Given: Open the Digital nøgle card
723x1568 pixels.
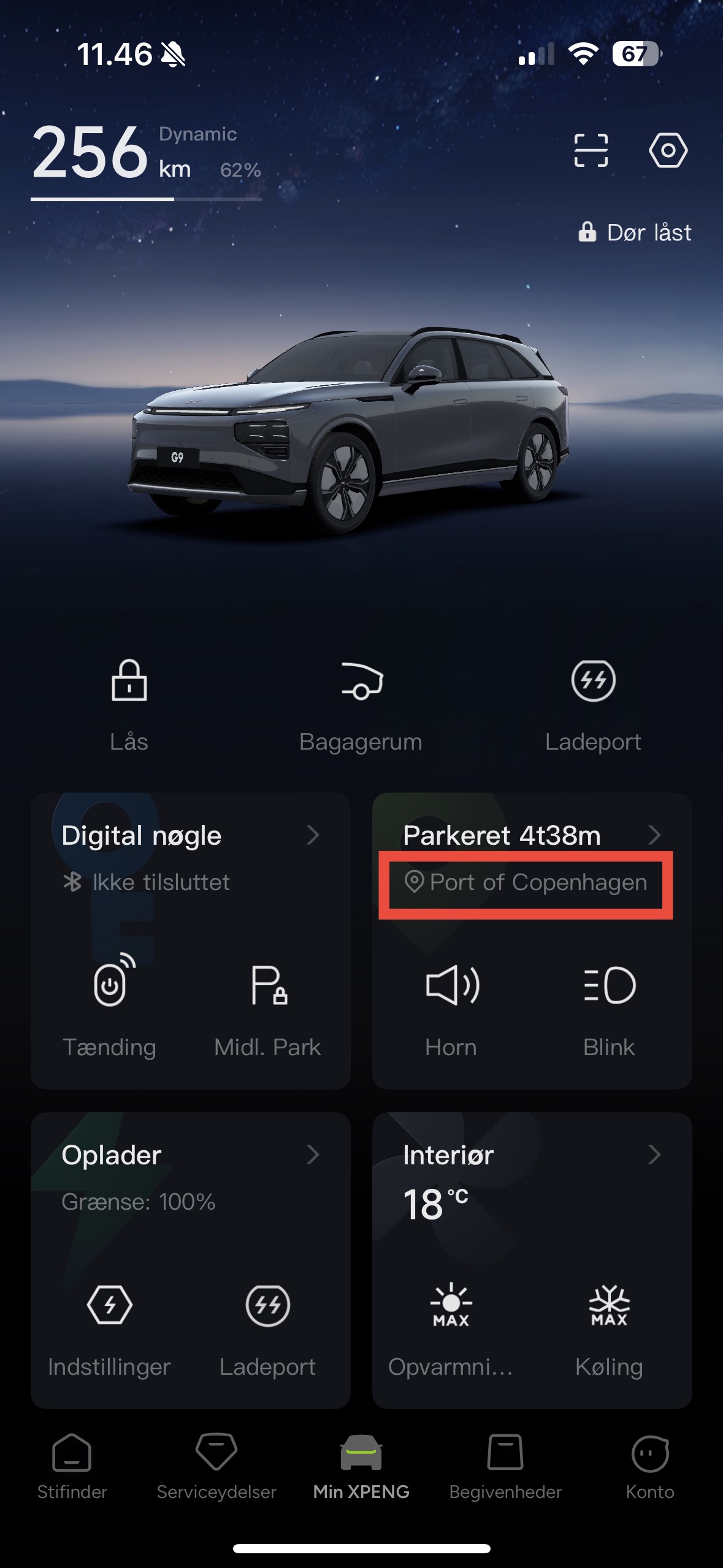Looking at the screenshot, I should (190, 836).
